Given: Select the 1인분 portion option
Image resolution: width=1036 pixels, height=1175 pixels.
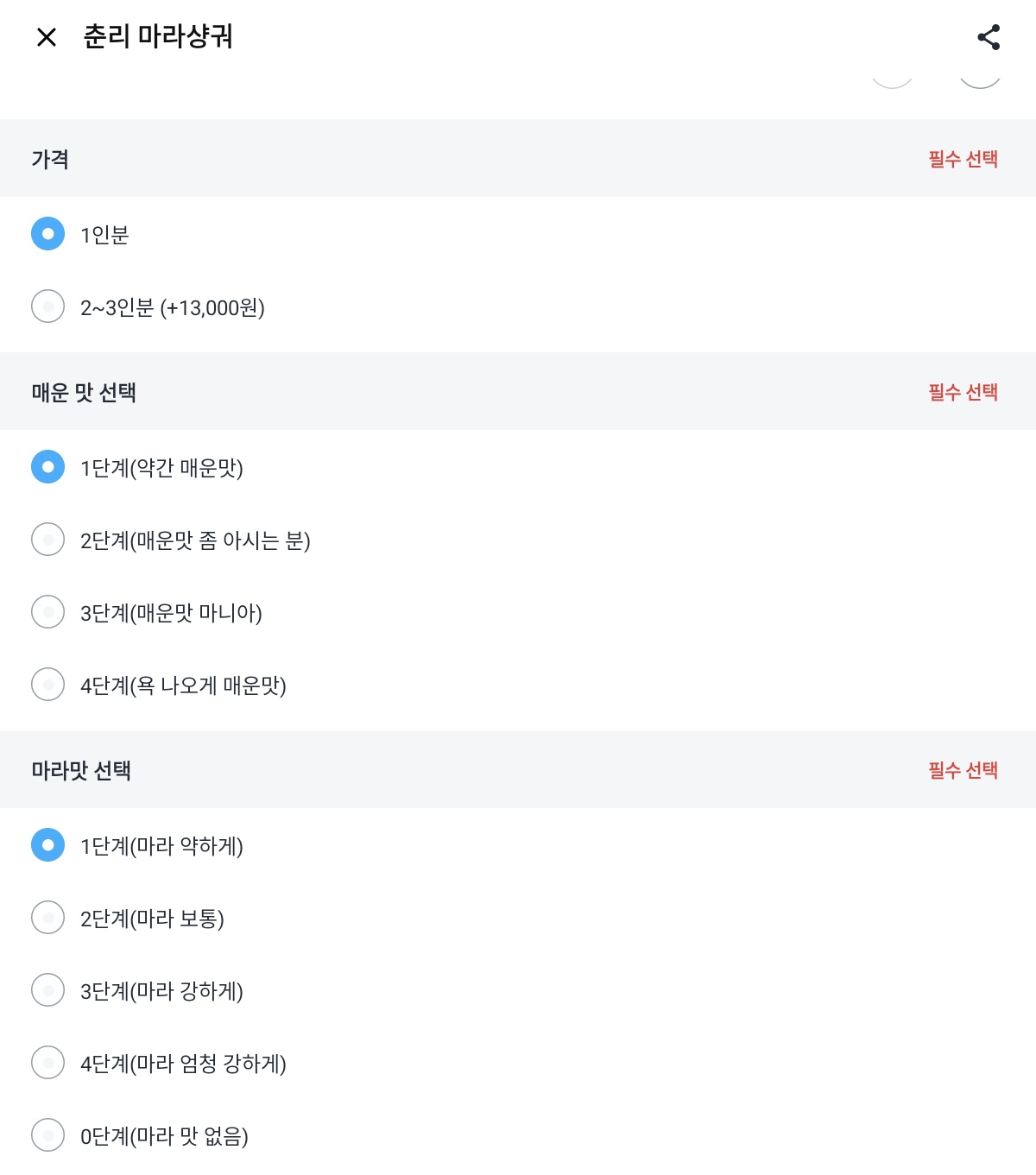Looking at the screenshot, I should [47, 233].
